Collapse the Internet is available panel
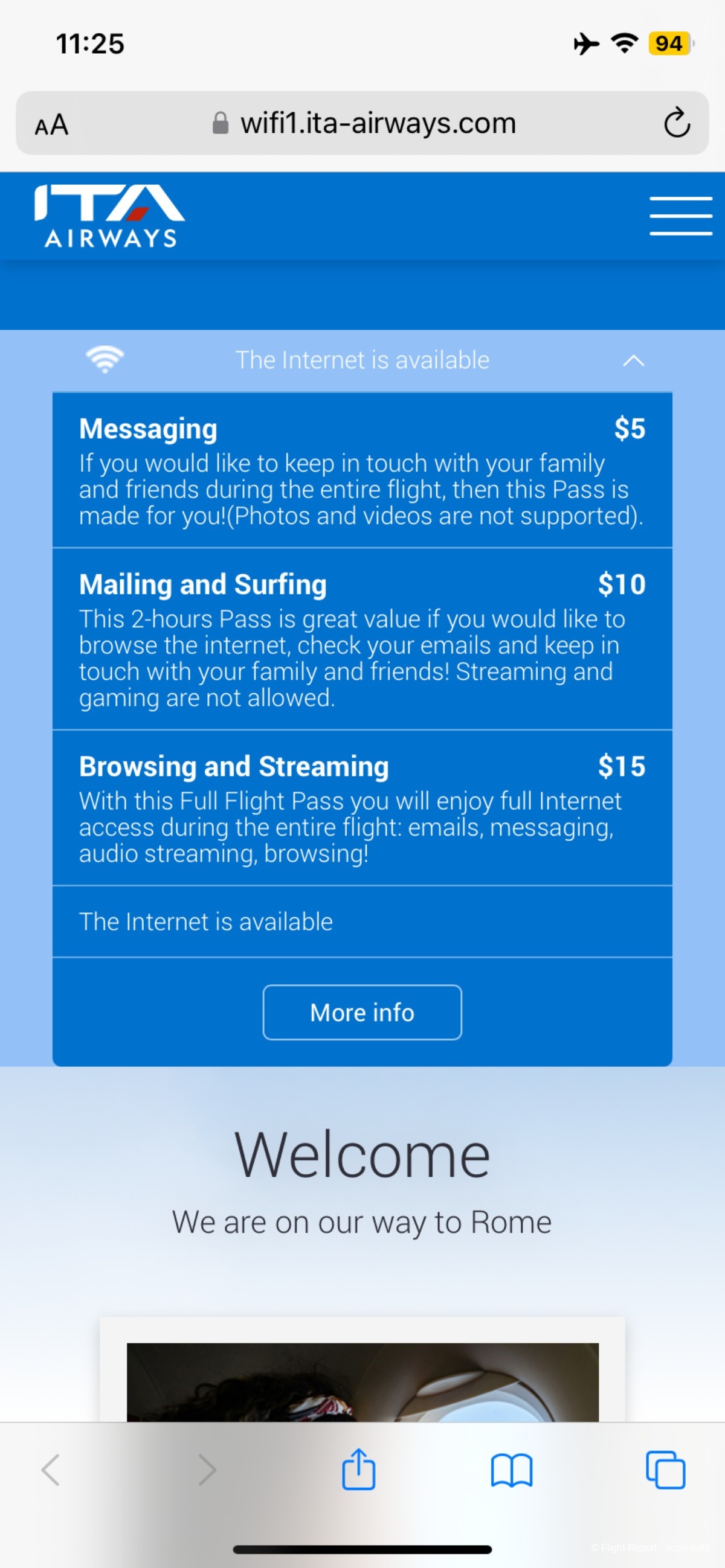 [634, 360]
